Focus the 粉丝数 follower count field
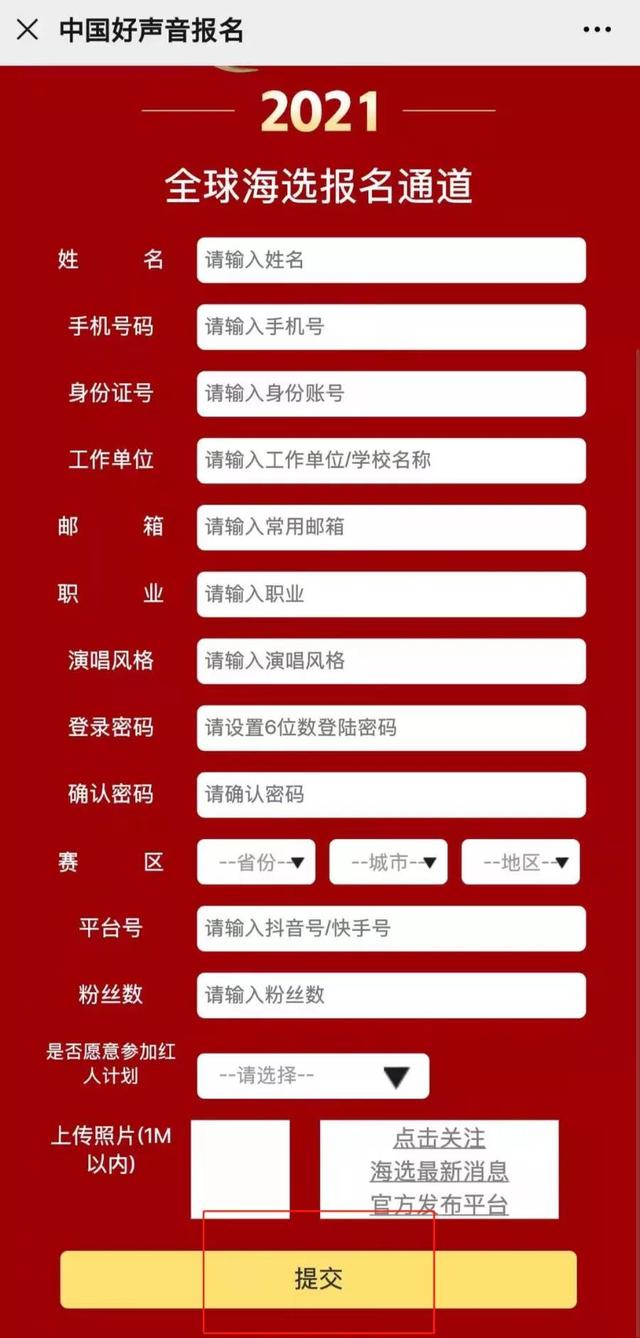Screen dimensions: 640x1338 391,995
